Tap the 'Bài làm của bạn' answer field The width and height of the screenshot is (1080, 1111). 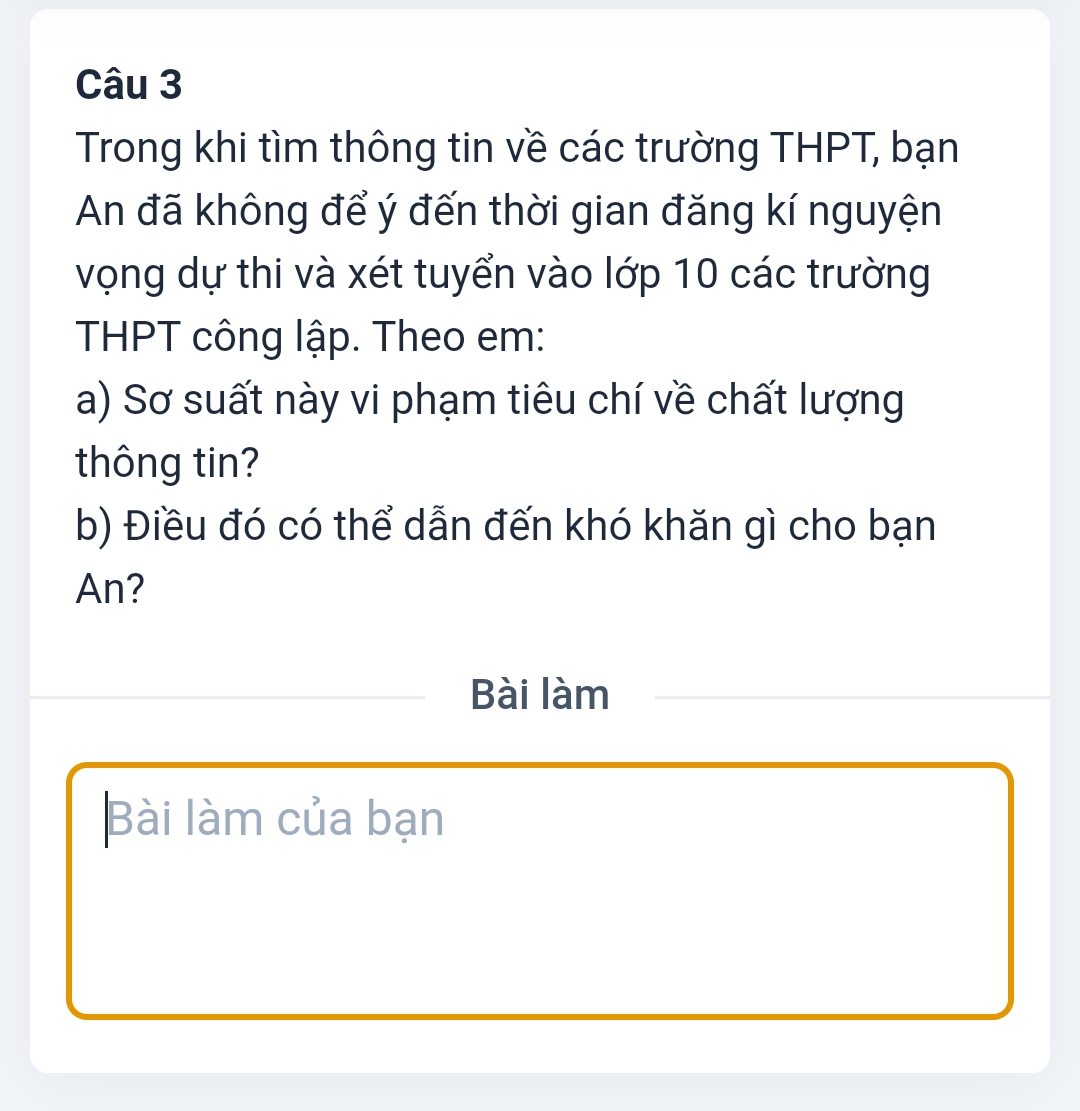tap(540, 890)
